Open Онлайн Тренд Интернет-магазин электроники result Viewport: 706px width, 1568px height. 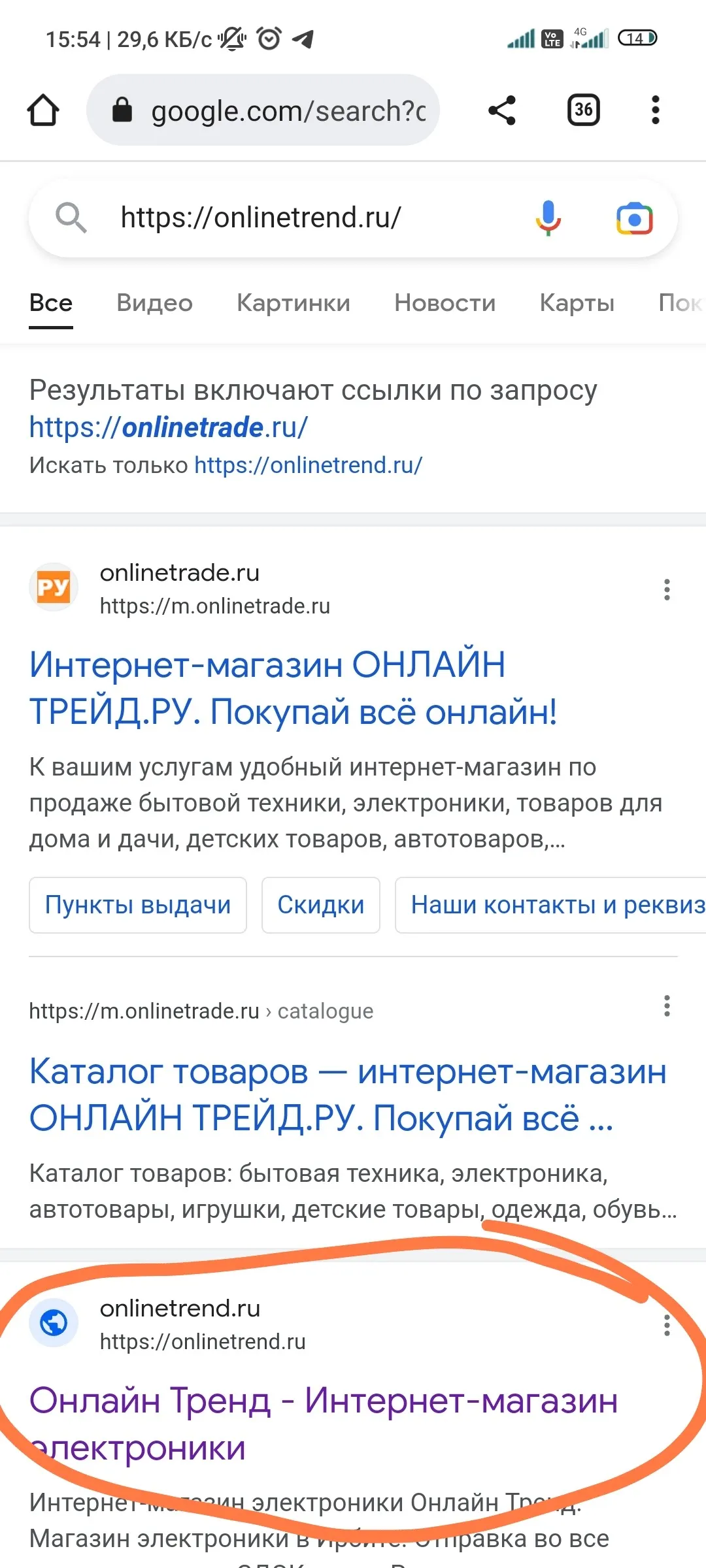[324, 1424]
